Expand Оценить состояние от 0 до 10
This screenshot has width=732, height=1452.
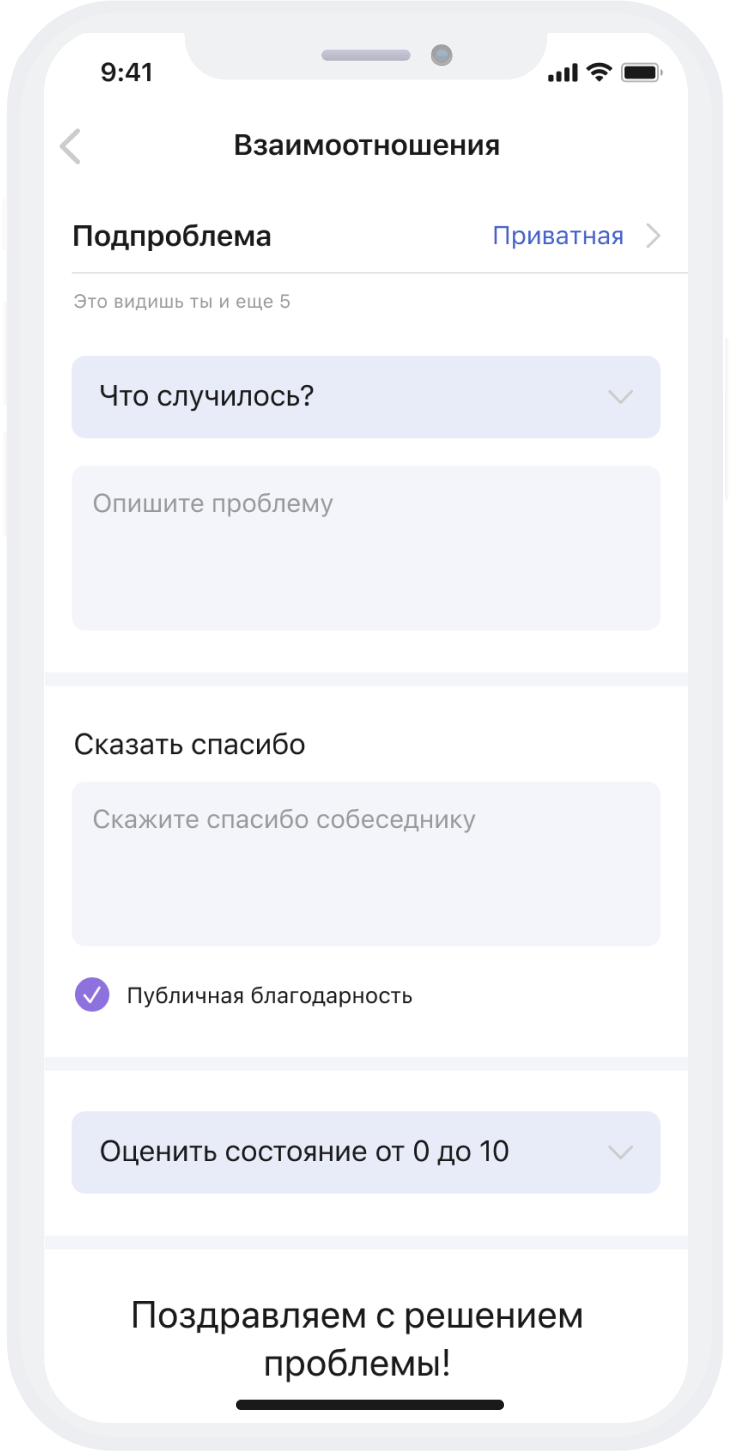tap(366, 1152)
